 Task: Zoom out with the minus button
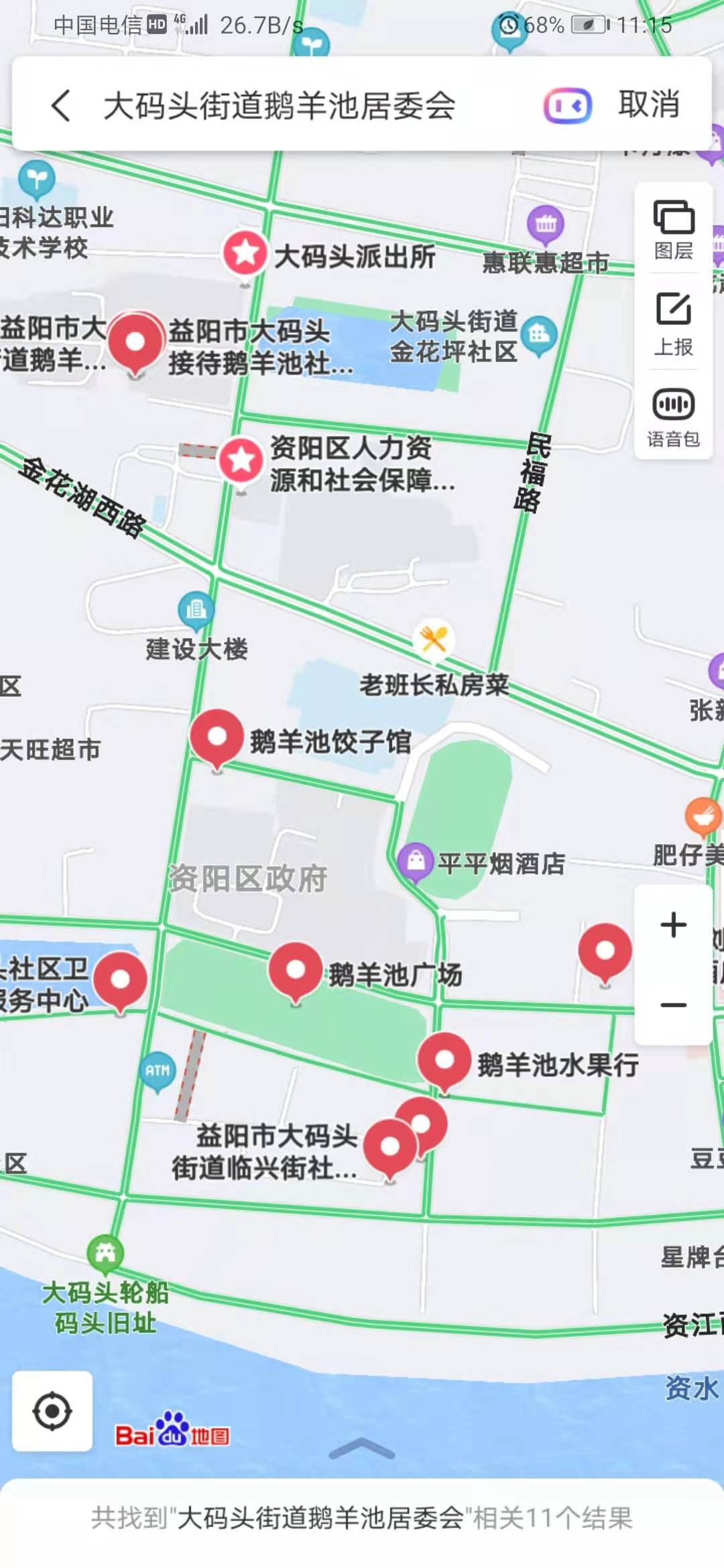pos(673,1004)
